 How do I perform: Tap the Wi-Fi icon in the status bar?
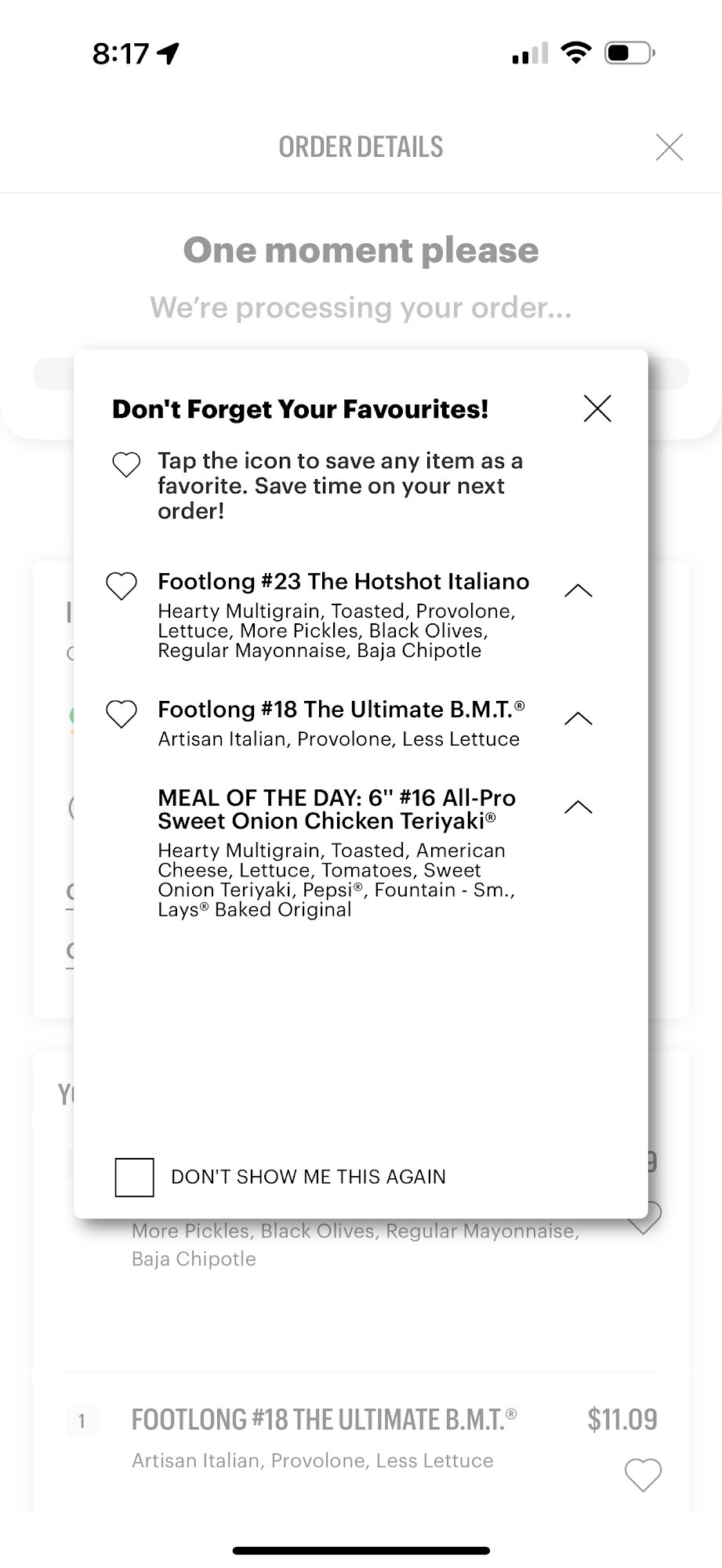[575, 53]
